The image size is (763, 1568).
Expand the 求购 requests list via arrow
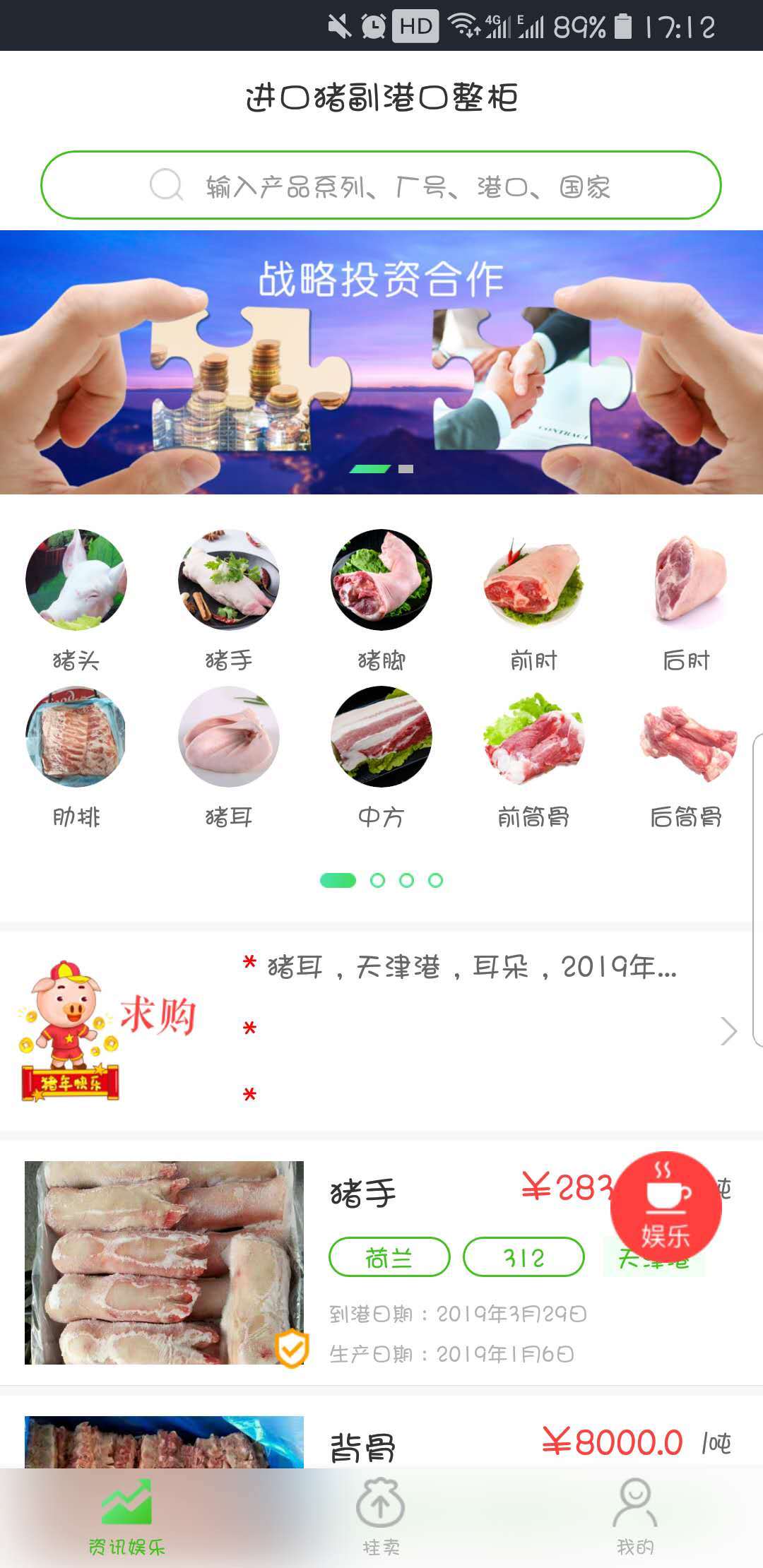[x=728, y=1031]
